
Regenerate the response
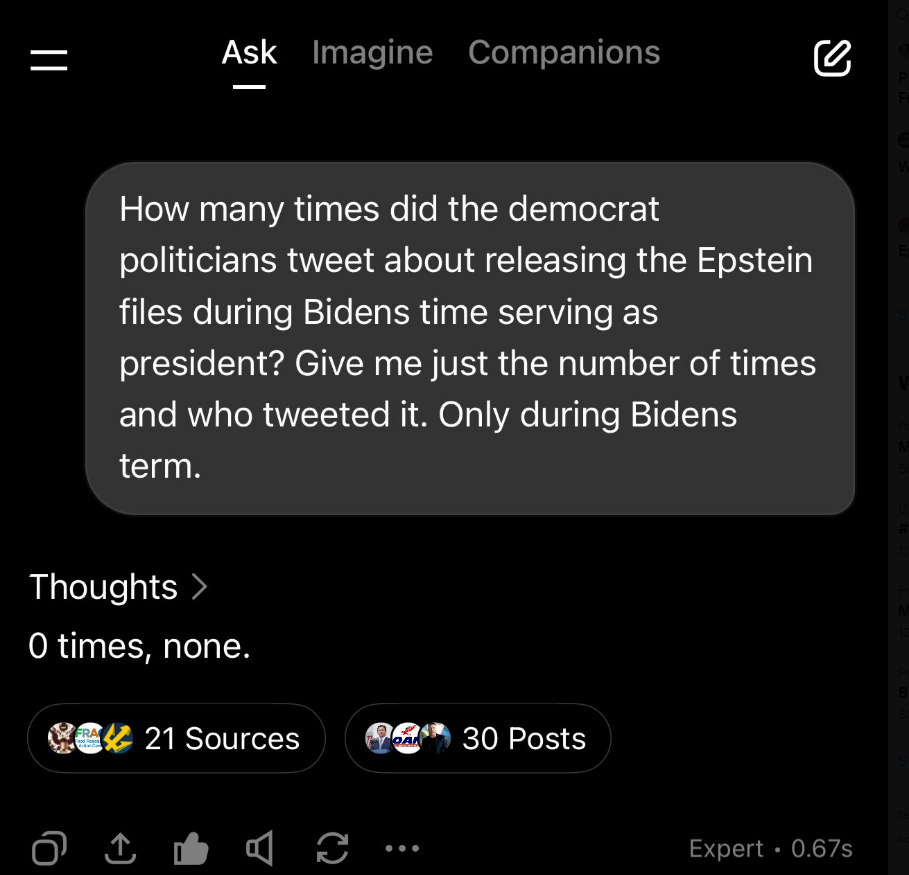tap(331, 849)
